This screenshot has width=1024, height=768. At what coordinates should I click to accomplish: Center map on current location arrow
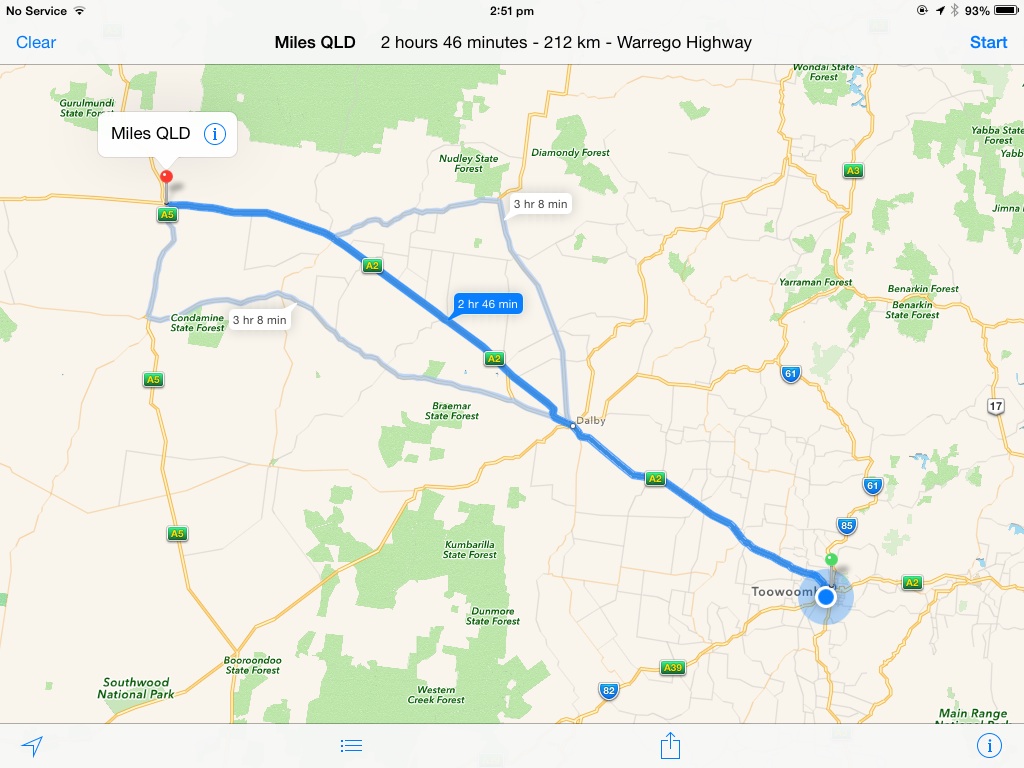coord(33,746)
